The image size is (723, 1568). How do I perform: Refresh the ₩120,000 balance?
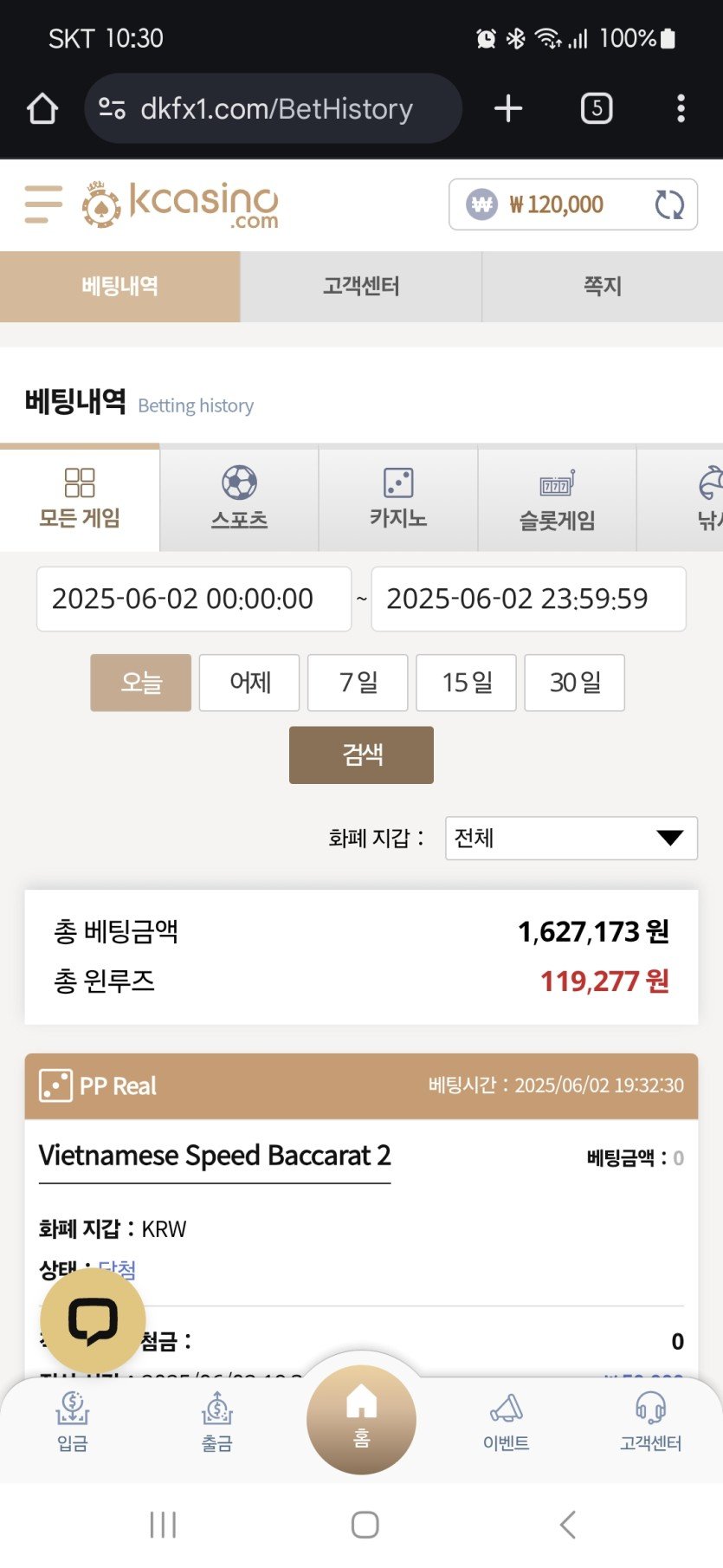click(669, 205)
